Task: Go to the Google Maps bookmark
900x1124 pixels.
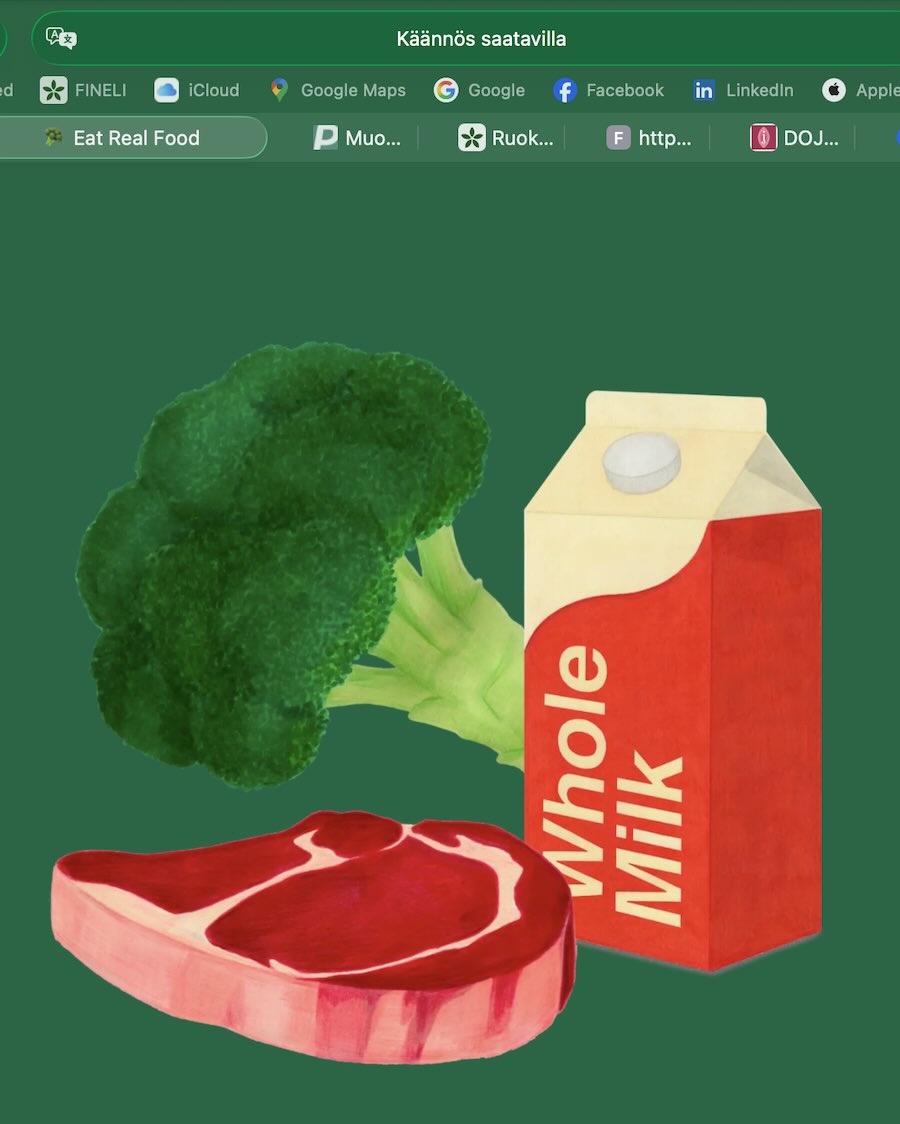Action: [338, 90]
